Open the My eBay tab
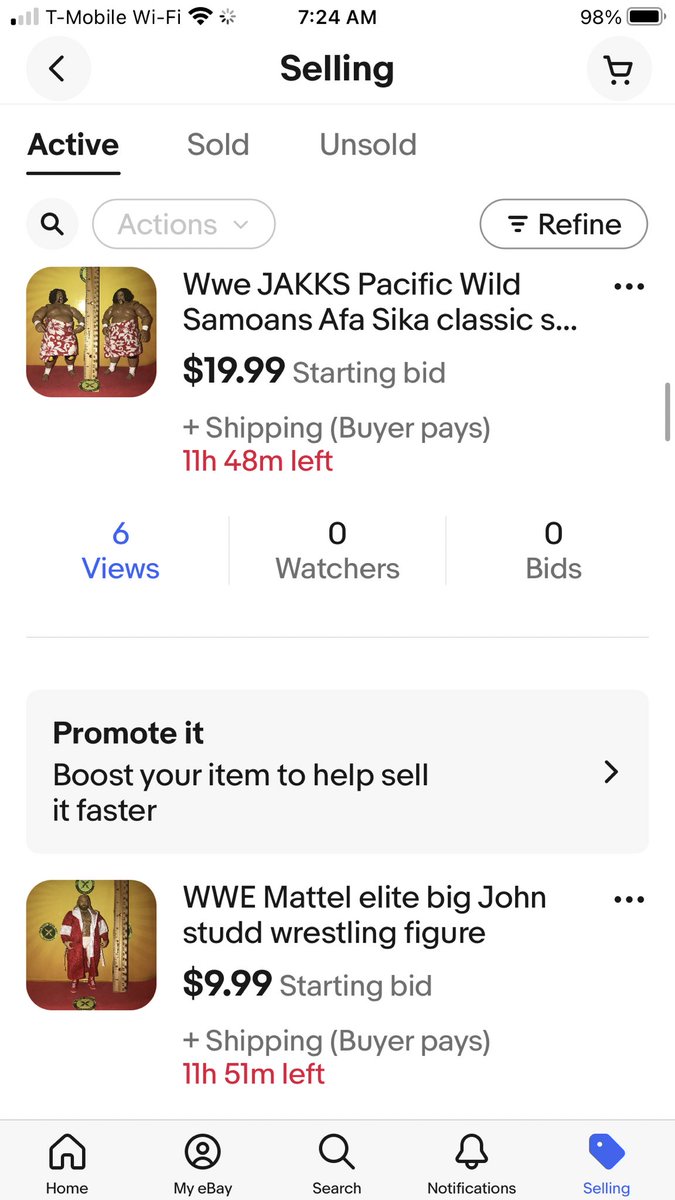 pos(202,1164)
